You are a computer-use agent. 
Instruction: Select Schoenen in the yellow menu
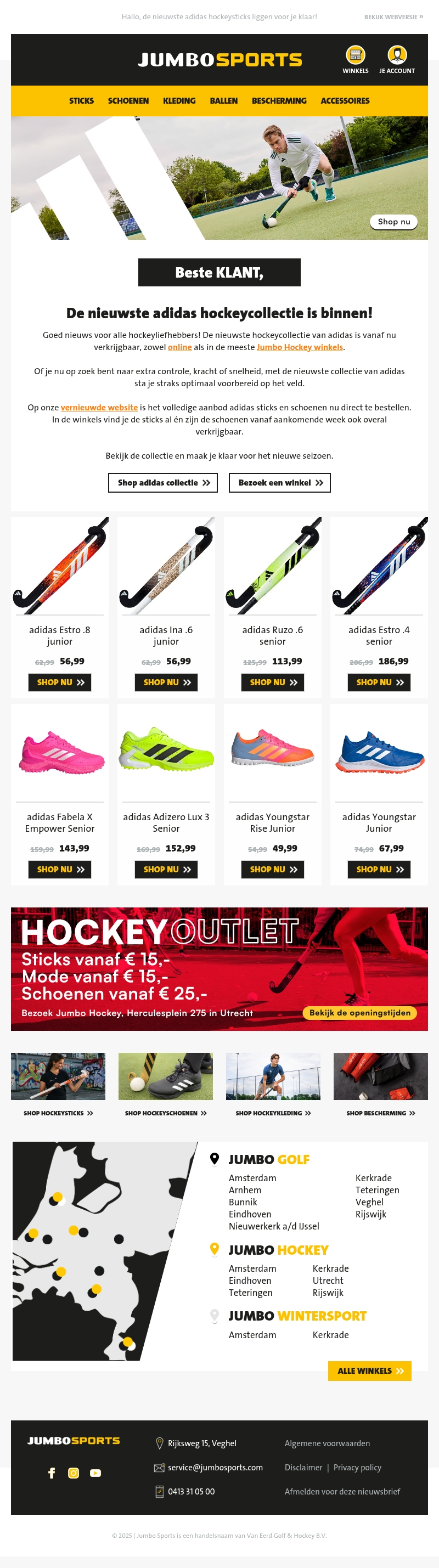tap(128, 101)
